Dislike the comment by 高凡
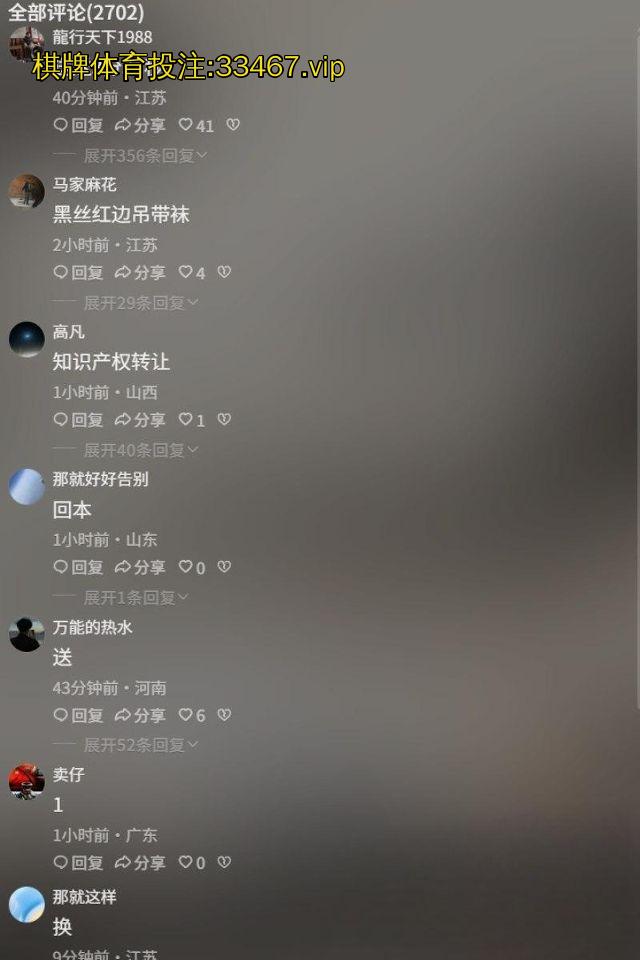This screenshot has width=640, height=960. pos(224,420)
